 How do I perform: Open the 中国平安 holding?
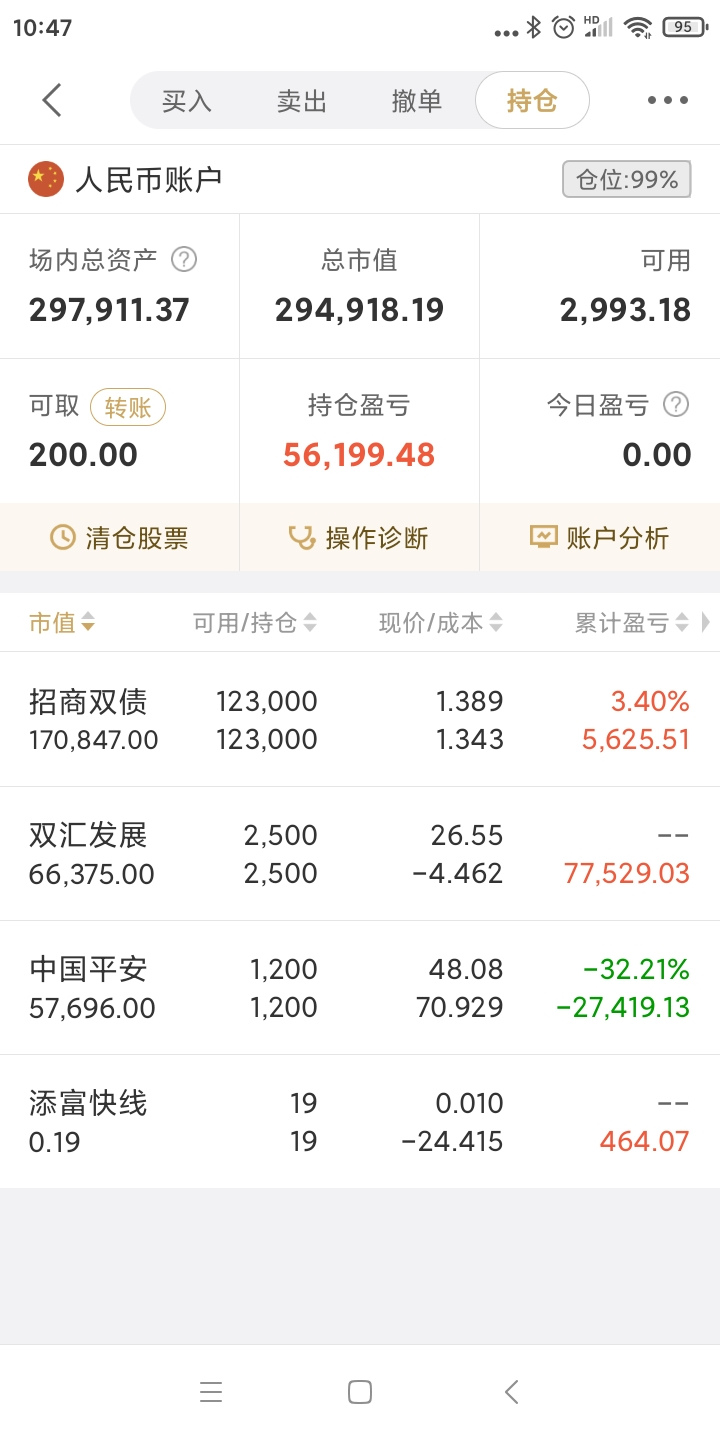[x=360, y=988]
